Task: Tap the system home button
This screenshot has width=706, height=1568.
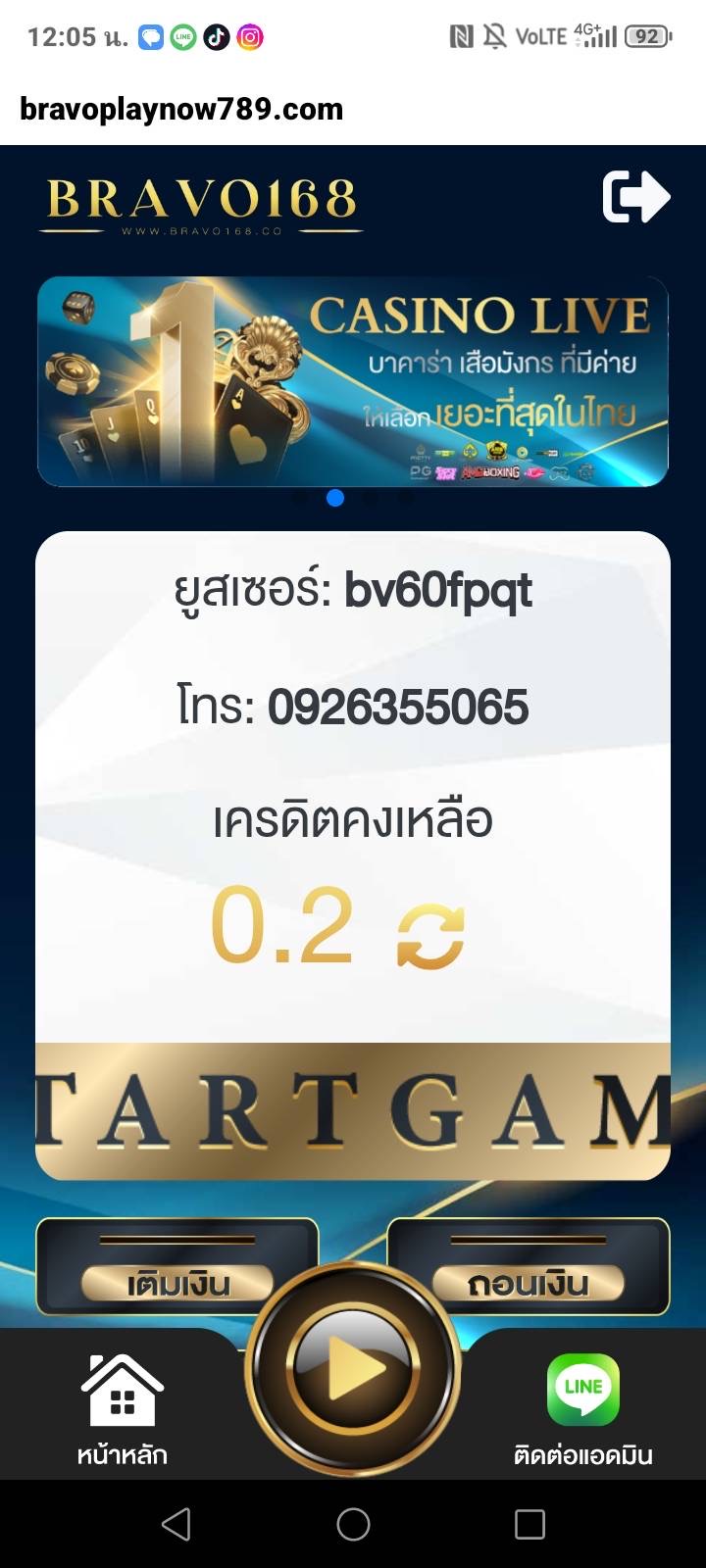Action: 353,1524
